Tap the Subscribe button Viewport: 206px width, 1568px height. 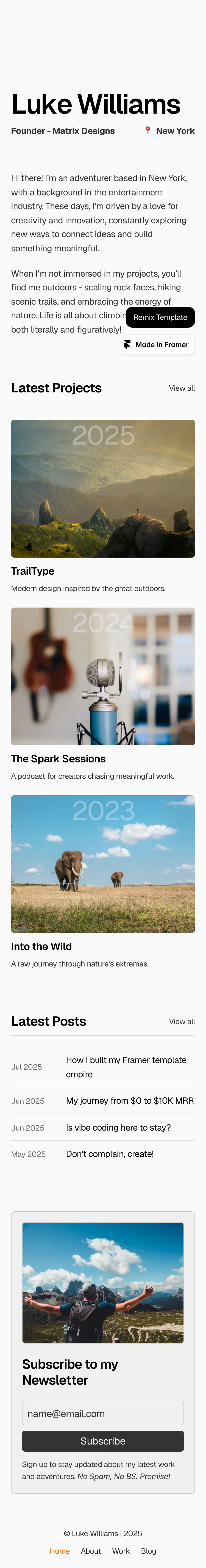[x=103, y=1441]
